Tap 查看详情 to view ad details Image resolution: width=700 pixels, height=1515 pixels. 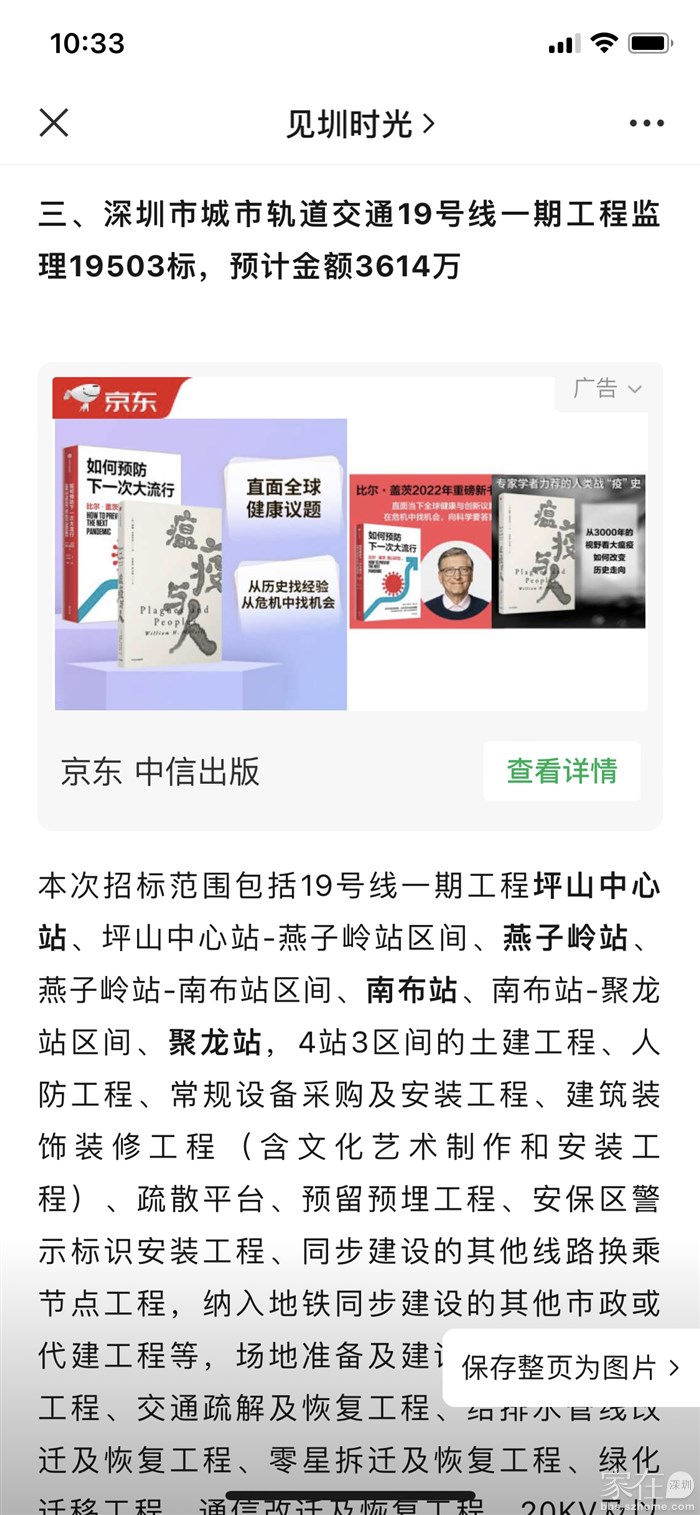pyautogui.click(x=561, y=771)
